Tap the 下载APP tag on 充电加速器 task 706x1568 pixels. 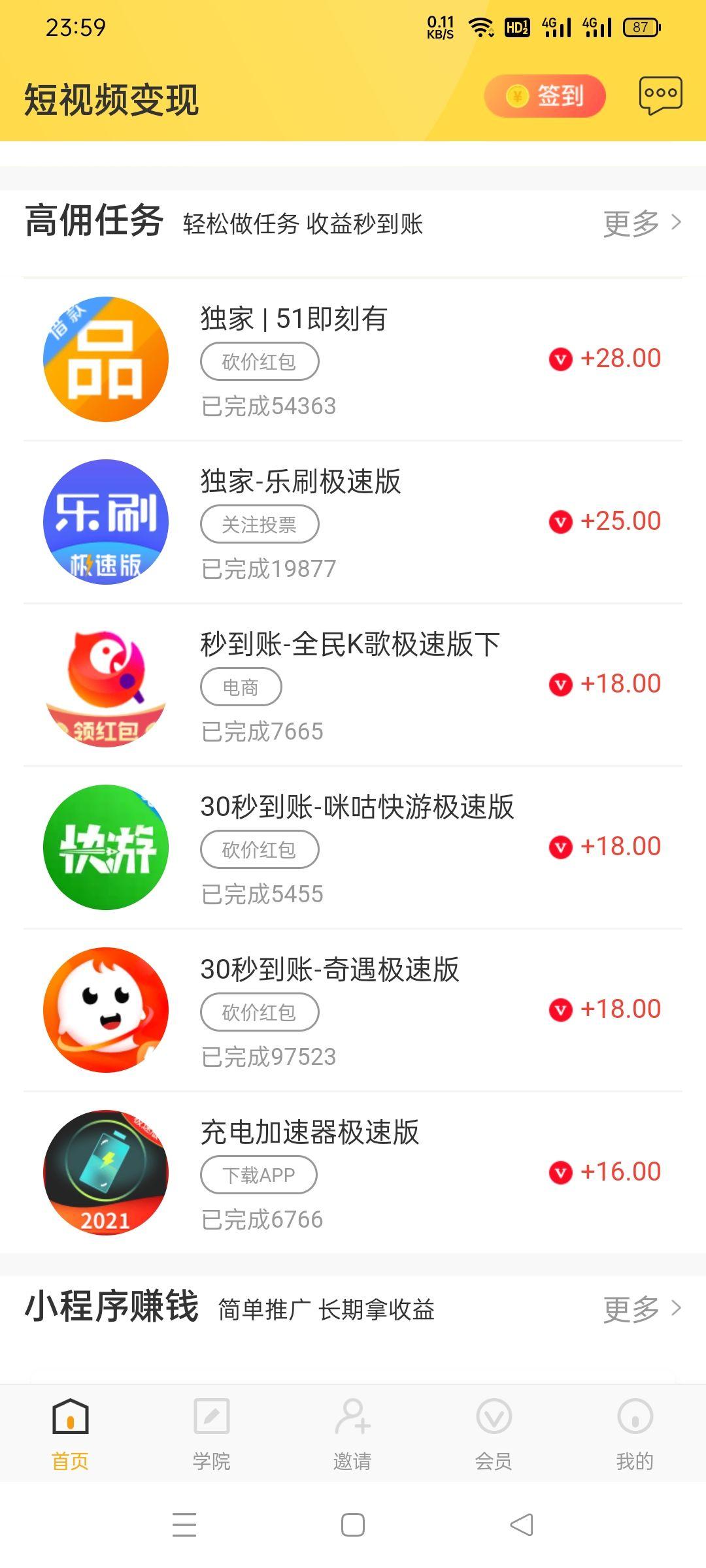pyautogui.click(x=259, y=1174)
